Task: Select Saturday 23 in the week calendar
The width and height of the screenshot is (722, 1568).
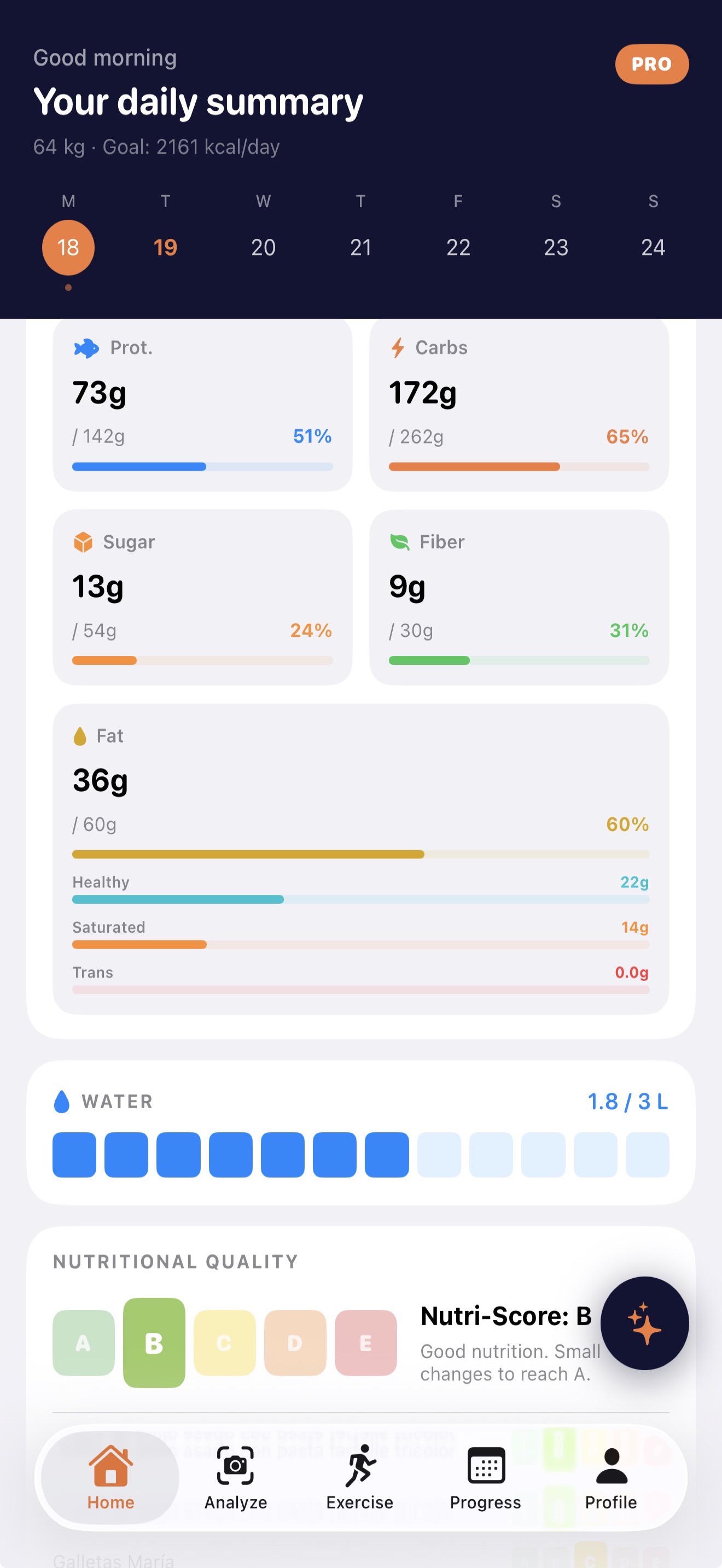Action: [x=556, y=247]
